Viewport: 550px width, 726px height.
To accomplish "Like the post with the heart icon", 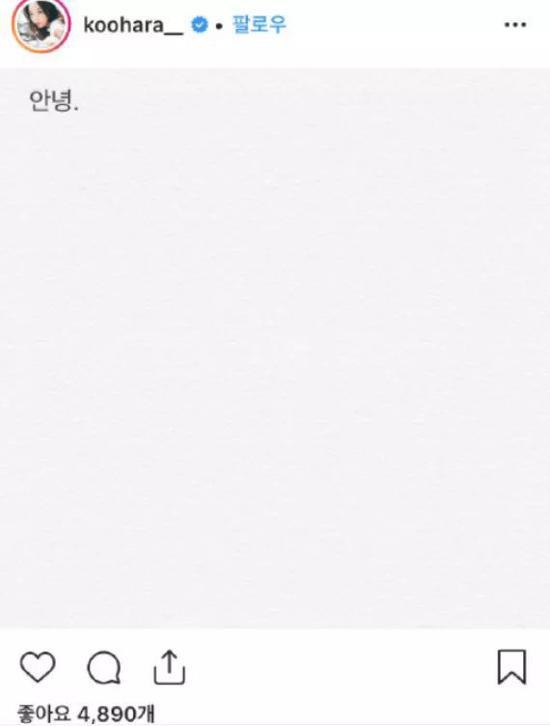I will [x=38, y=667].
